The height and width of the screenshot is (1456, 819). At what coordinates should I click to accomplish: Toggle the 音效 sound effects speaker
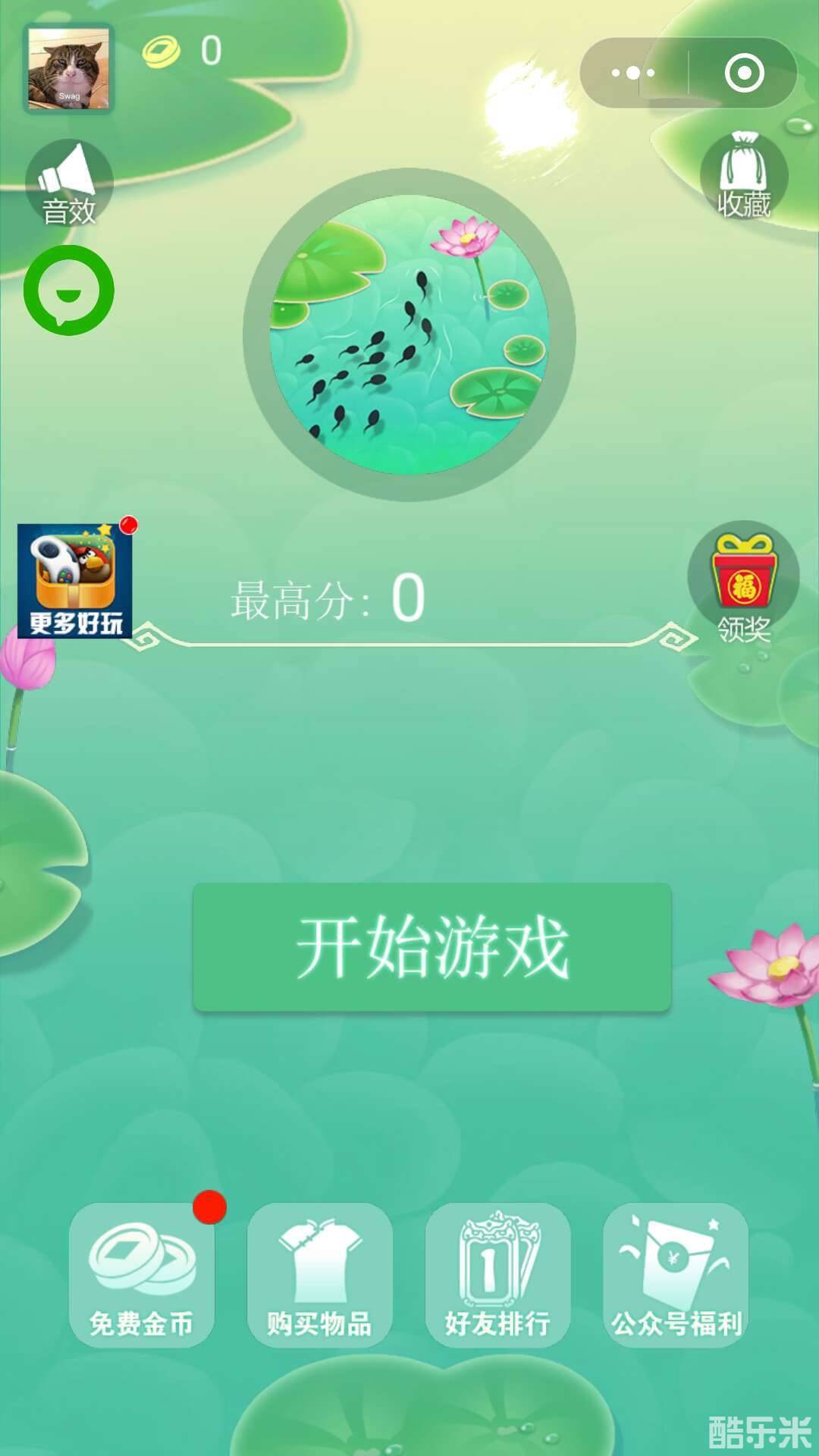[68, 178]
